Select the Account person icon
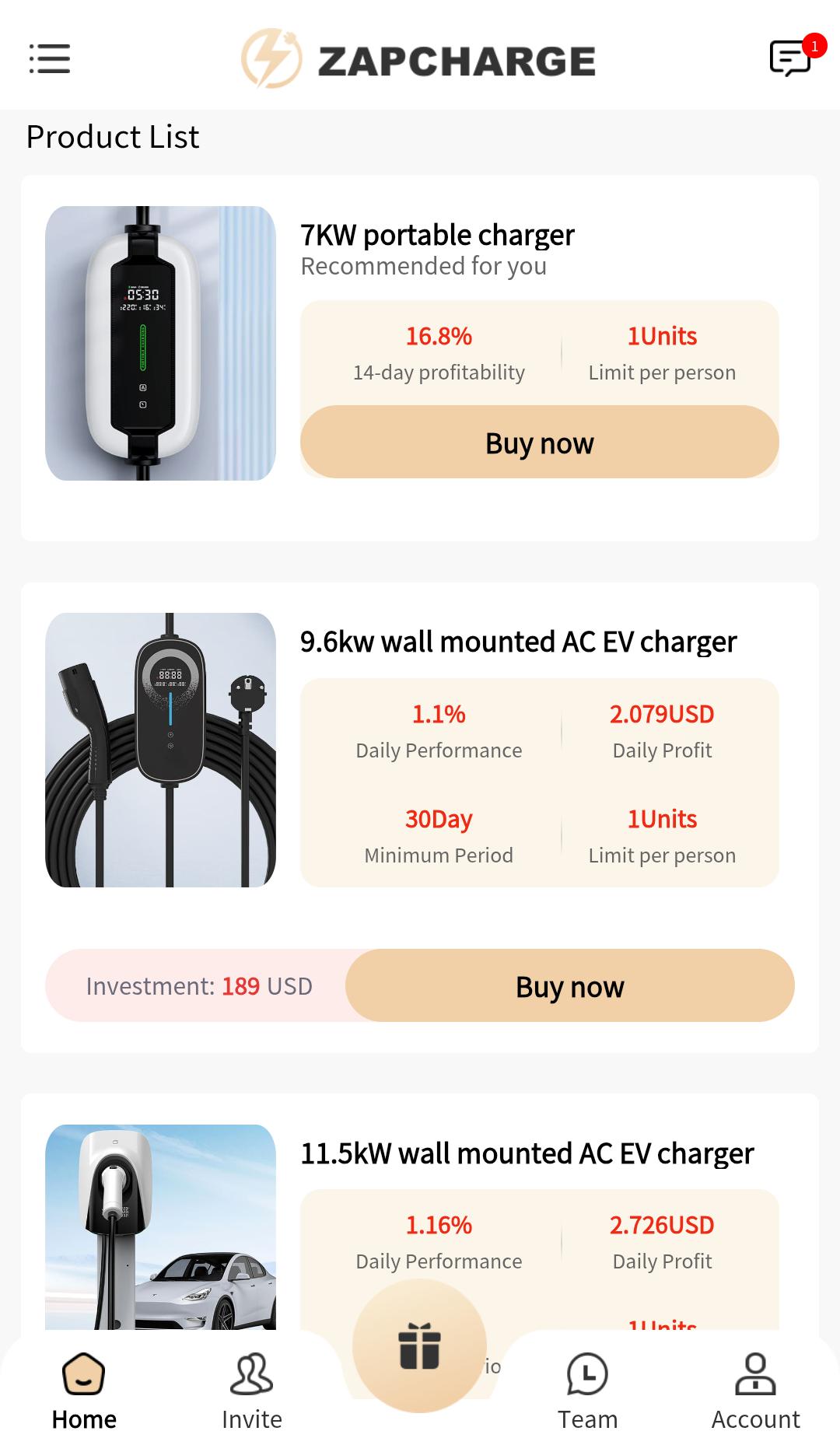 click(755, 1375)
